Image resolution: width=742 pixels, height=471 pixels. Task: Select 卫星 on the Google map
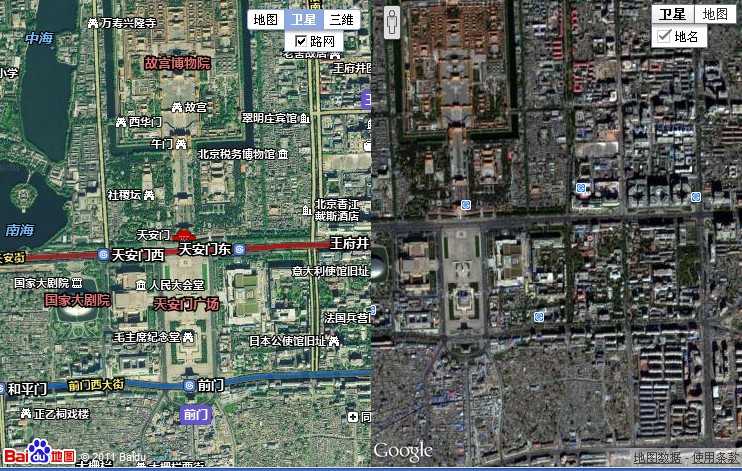(673, 14)
